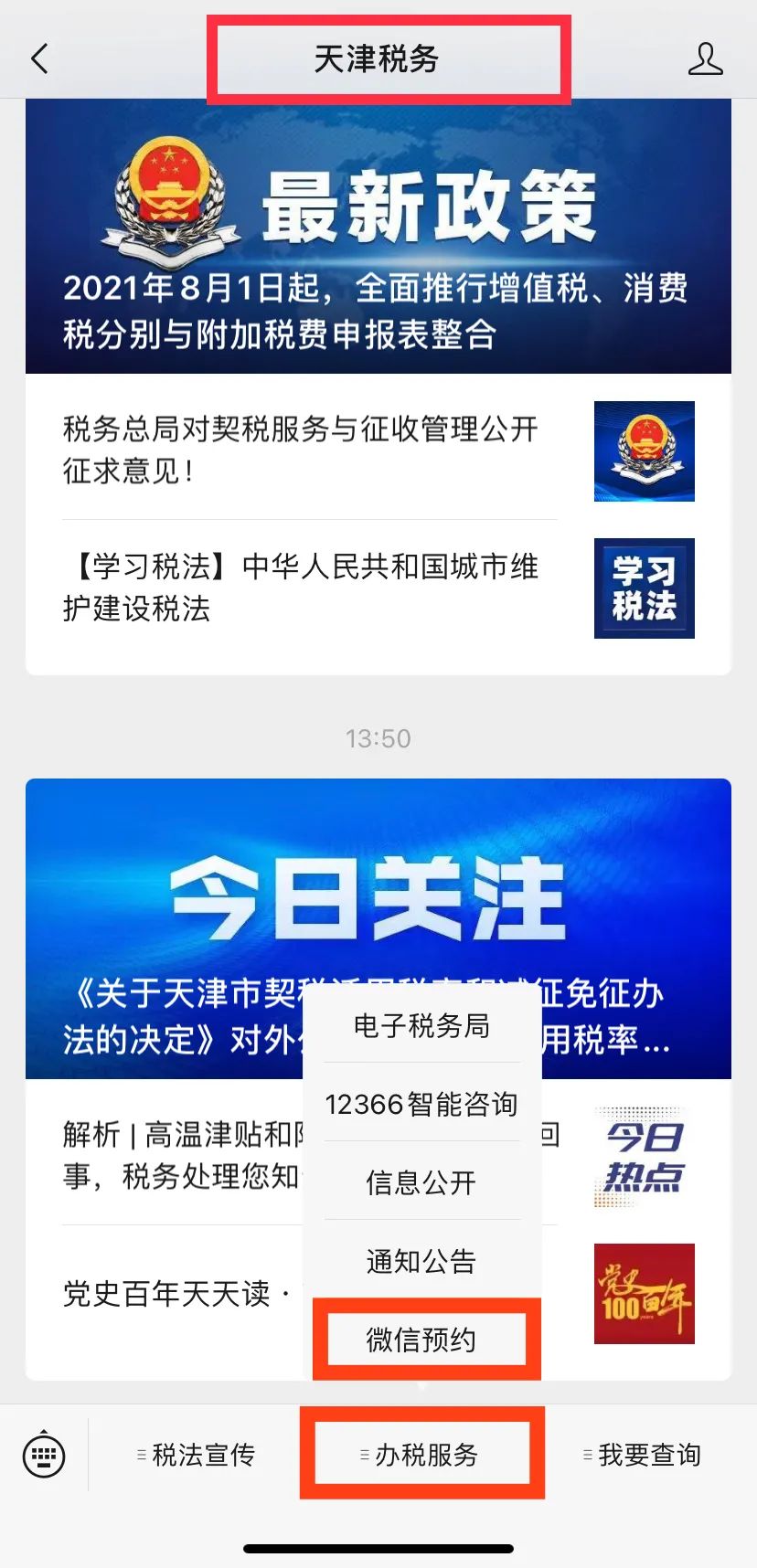This screenshot has height=1568, width=757.
Task: Open the account profile icon
Action: (x=705, y=59)
